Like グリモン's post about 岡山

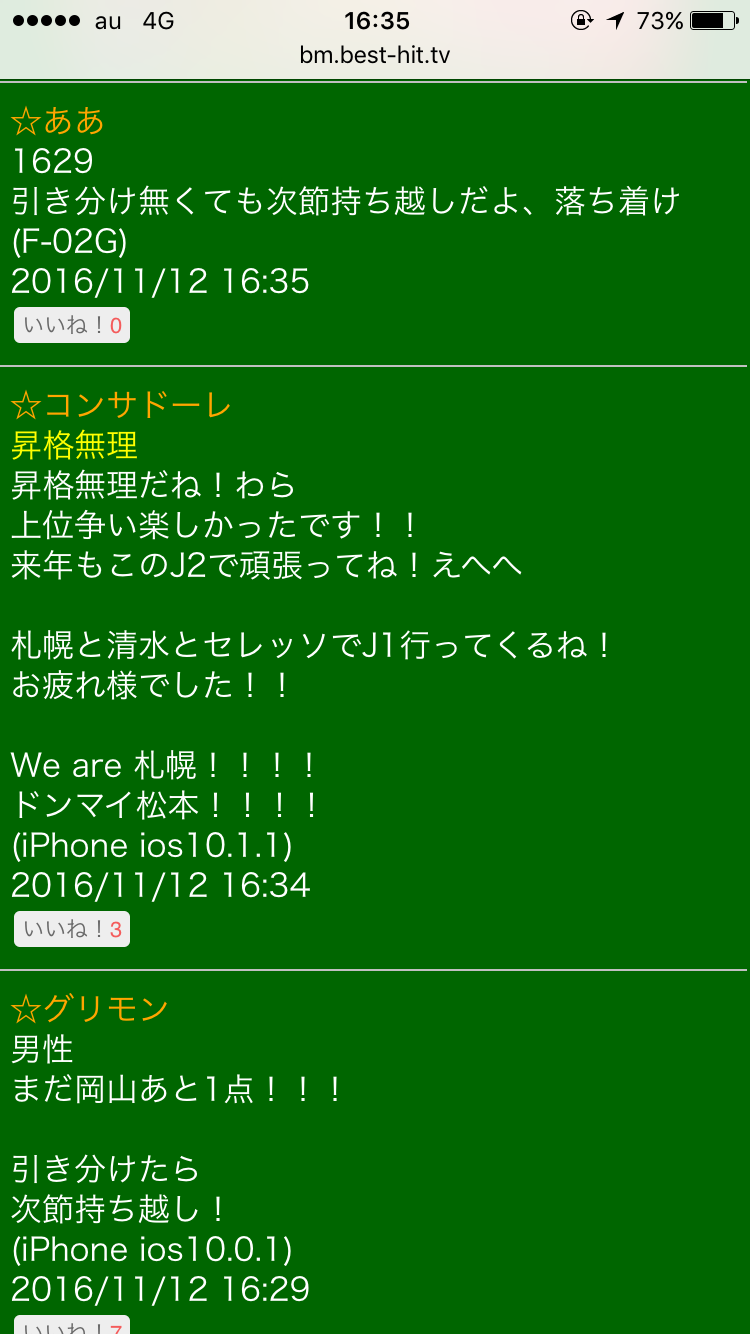[71, 1326]
